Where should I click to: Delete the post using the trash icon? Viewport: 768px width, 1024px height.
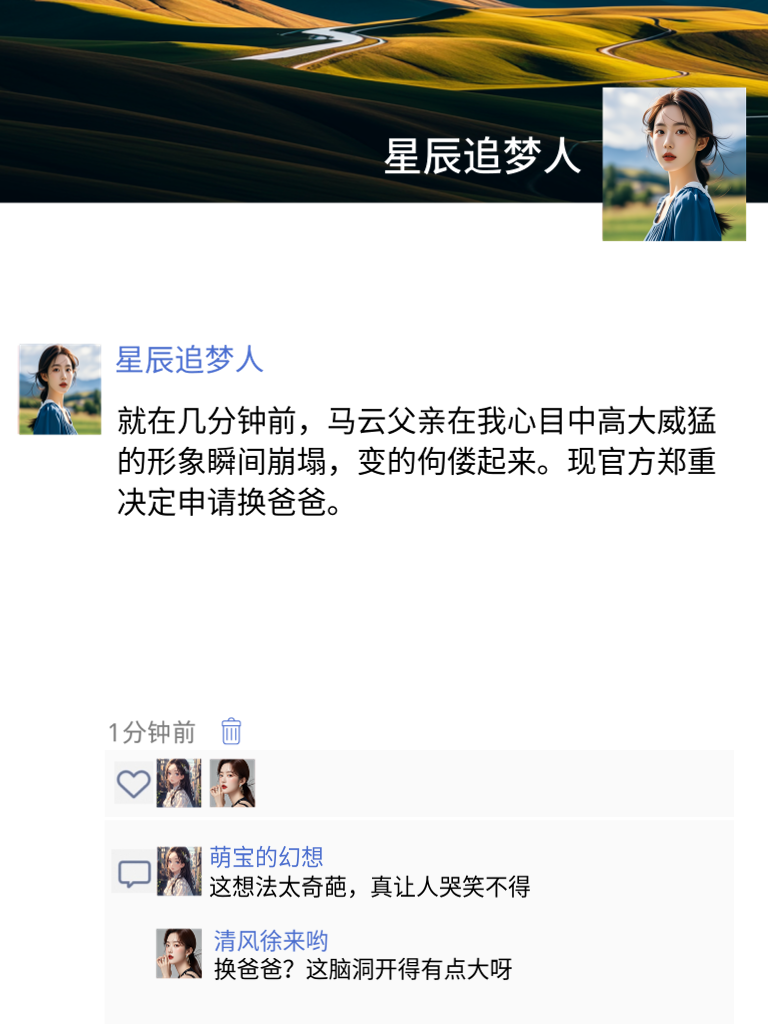click(x=230, y=733)
